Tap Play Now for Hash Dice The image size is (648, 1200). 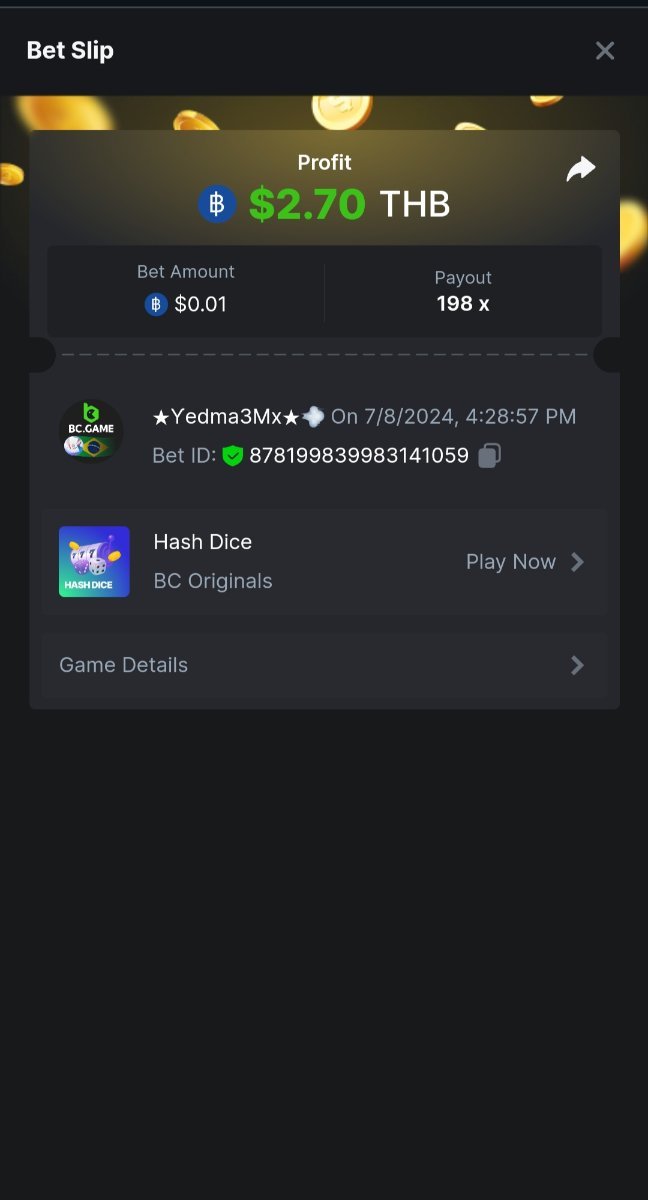pos(524,562)
